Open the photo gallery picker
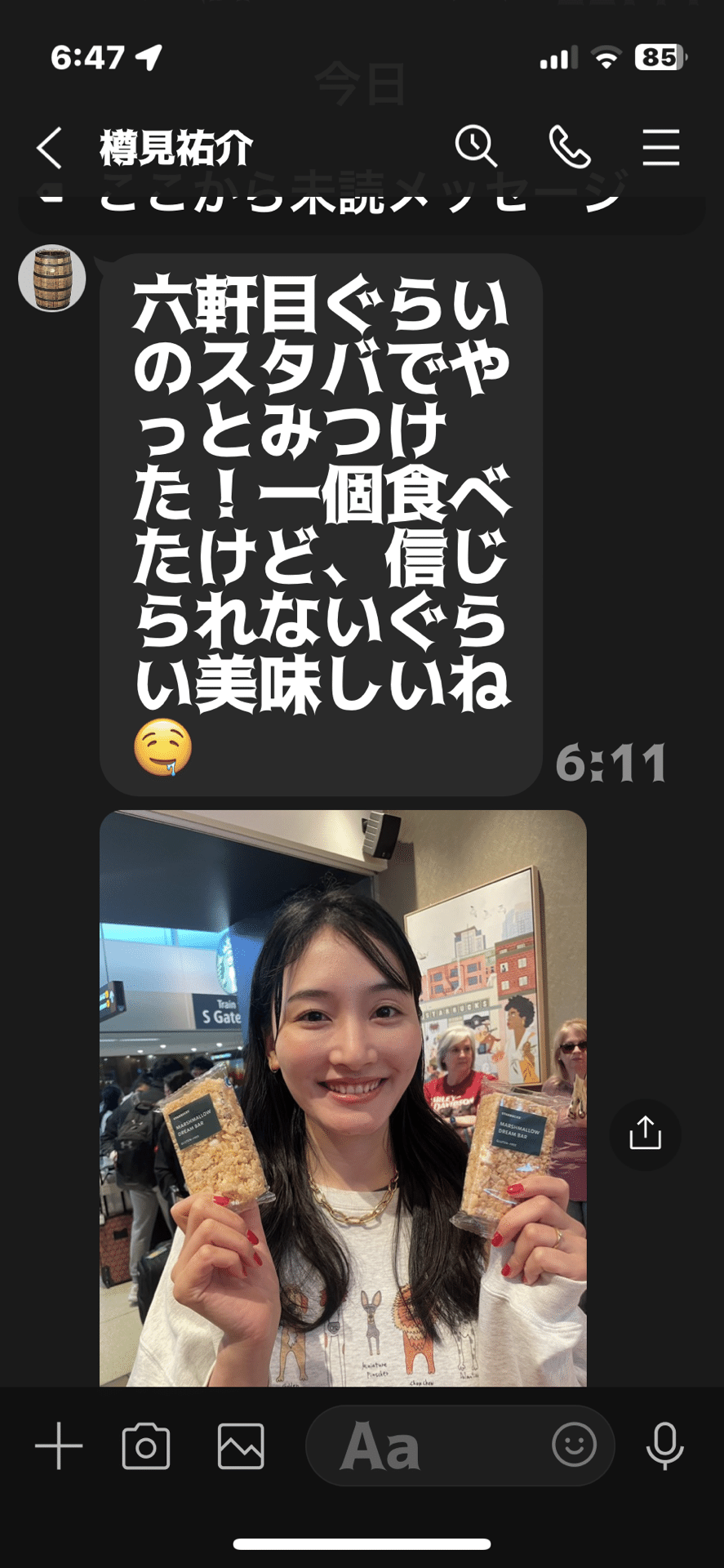 pyautogui.click(x=241, y=1446)
